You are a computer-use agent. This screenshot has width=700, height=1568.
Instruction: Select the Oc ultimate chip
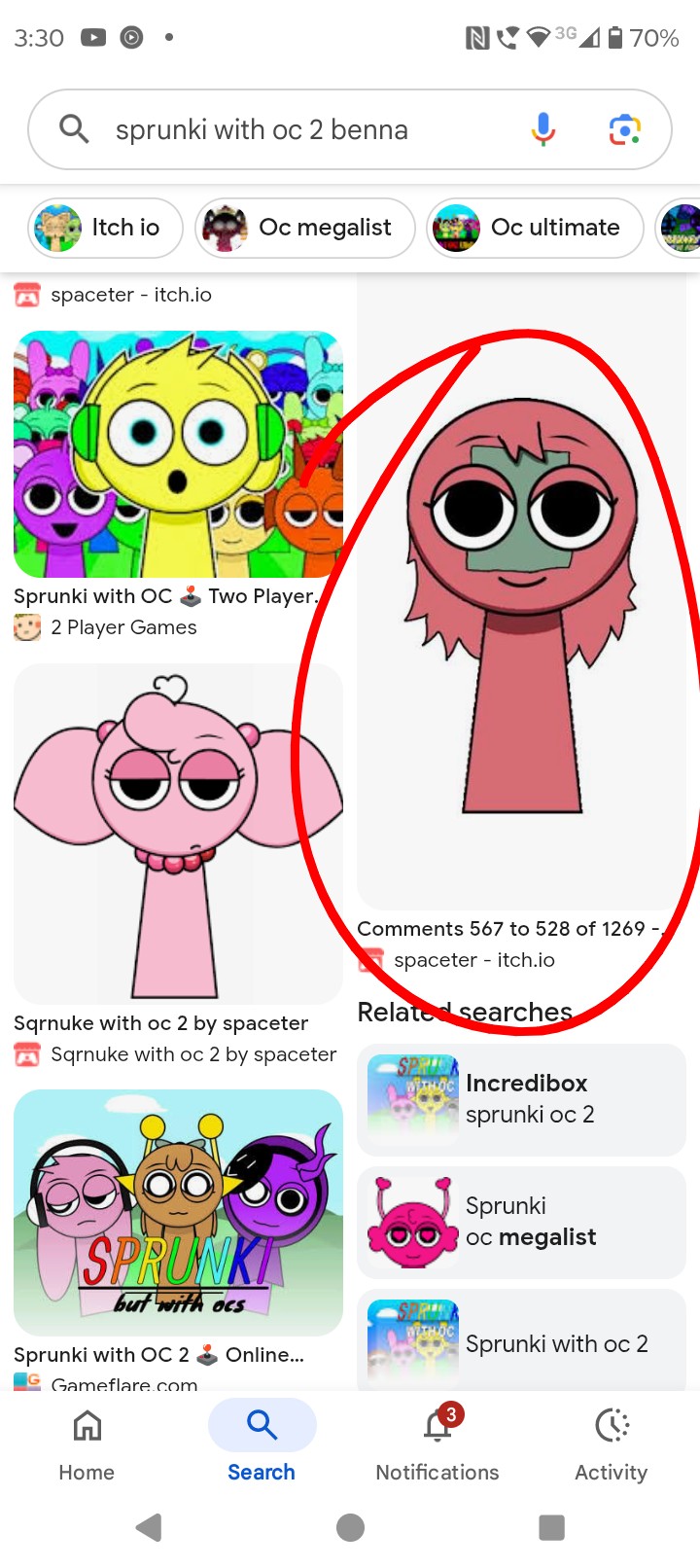pyautogui.click(x=535, y=228)
